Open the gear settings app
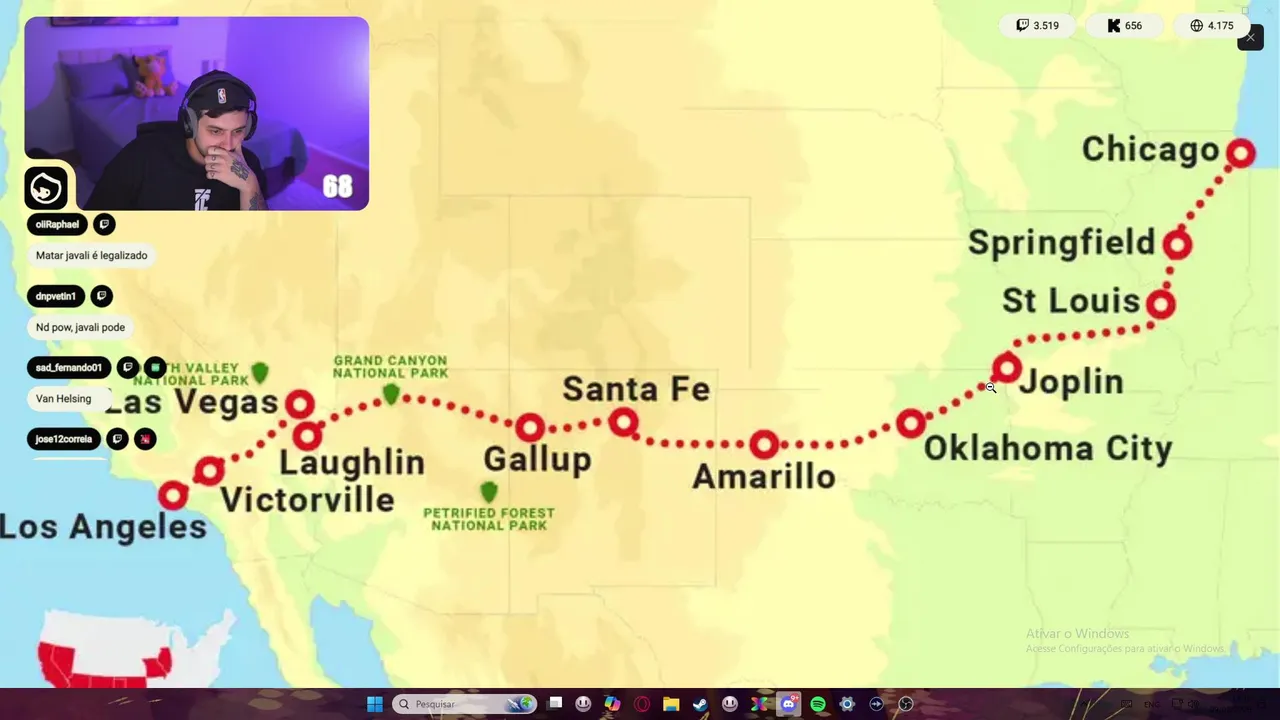Image resolution: width=1280 pixels, height=720 pixels. [847, 704]
